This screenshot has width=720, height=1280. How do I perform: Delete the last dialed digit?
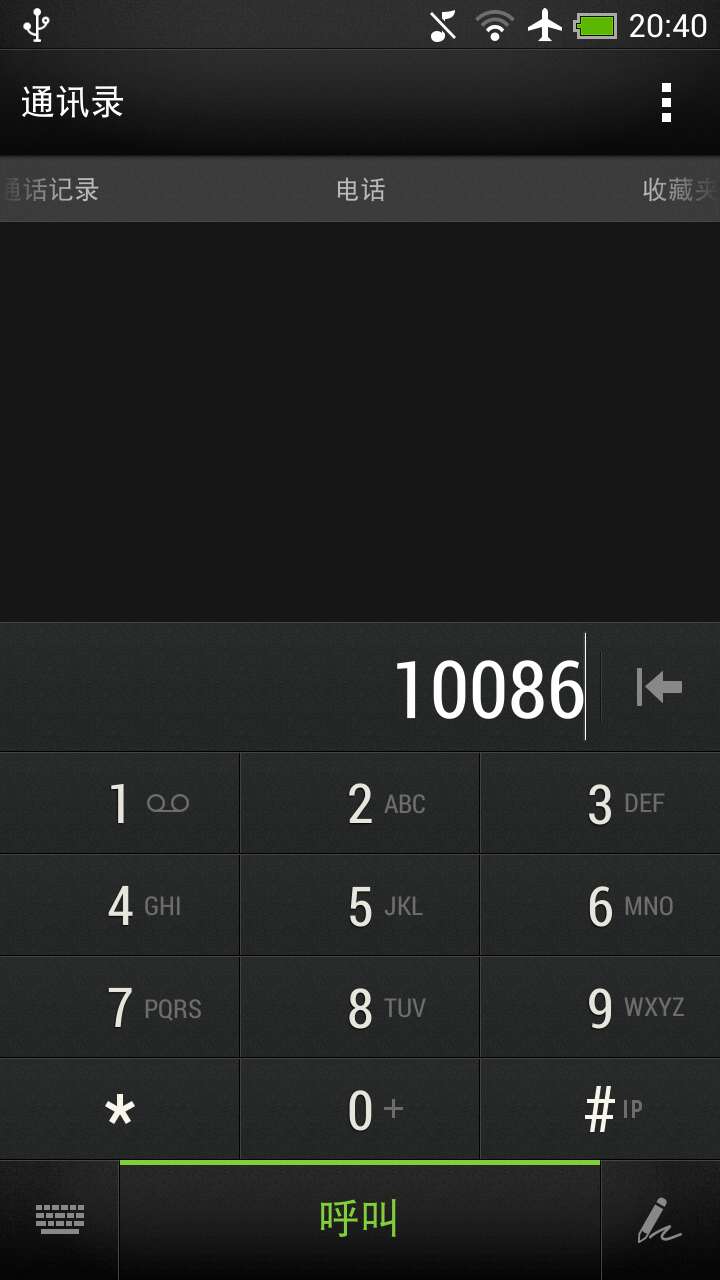coord(659,687)
